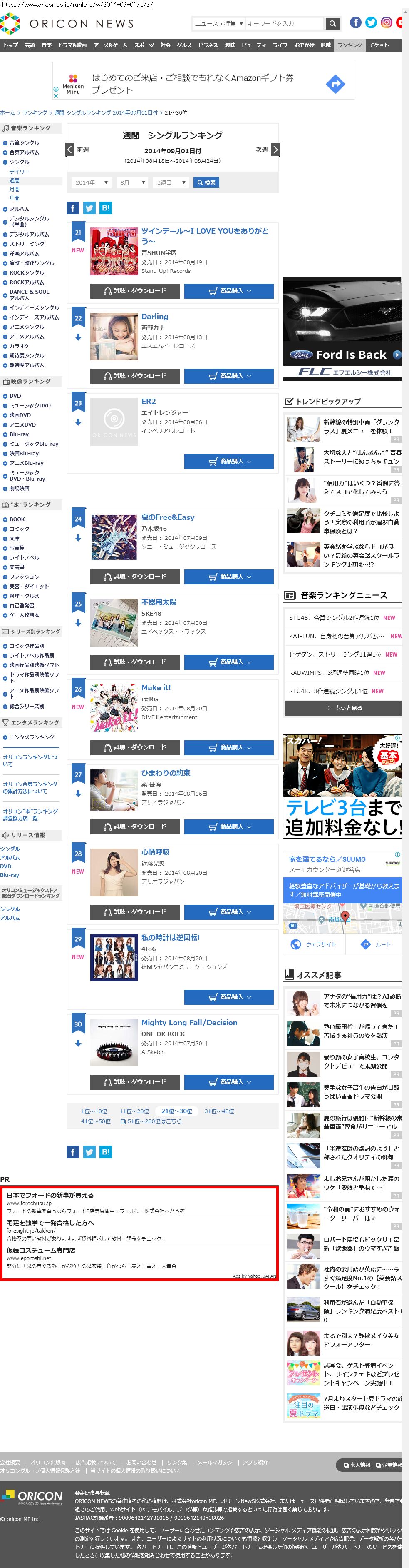Viewport: 409px width, 1568px height.
Task: Go to ranking page 31位~40位
Action: [219, 1111]
